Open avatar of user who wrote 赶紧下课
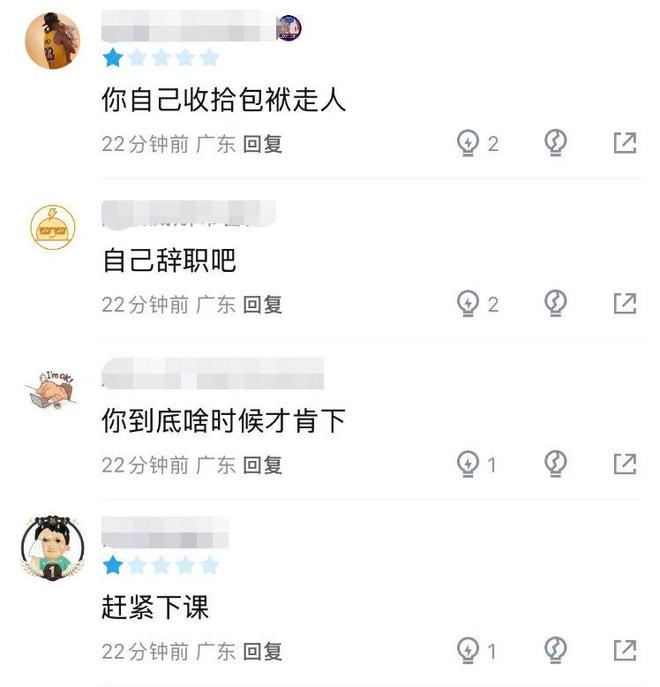This screenshot has height=687, width=660. 52,549
